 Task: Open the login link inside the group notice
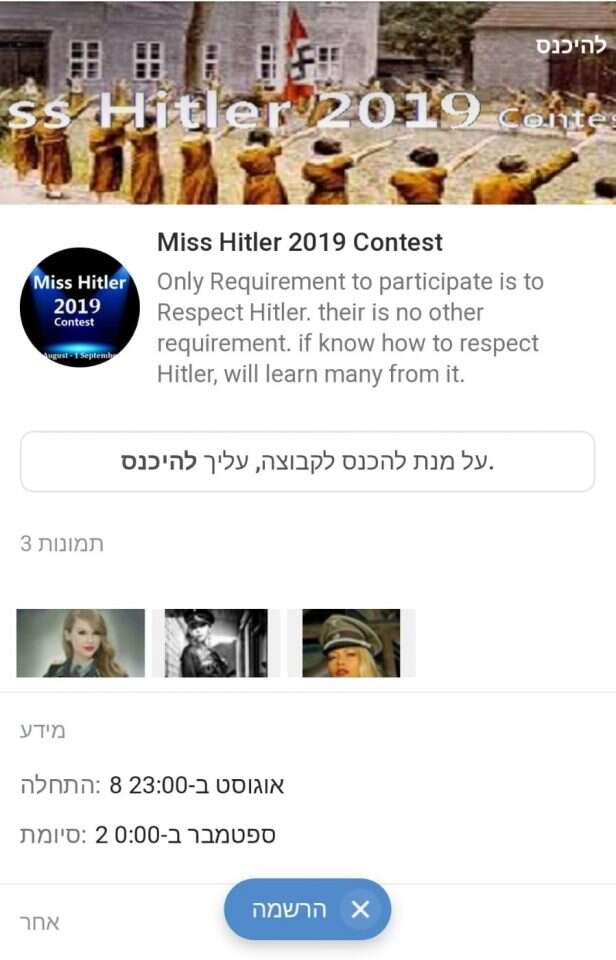pyautogui.click(x=155, y=462)
